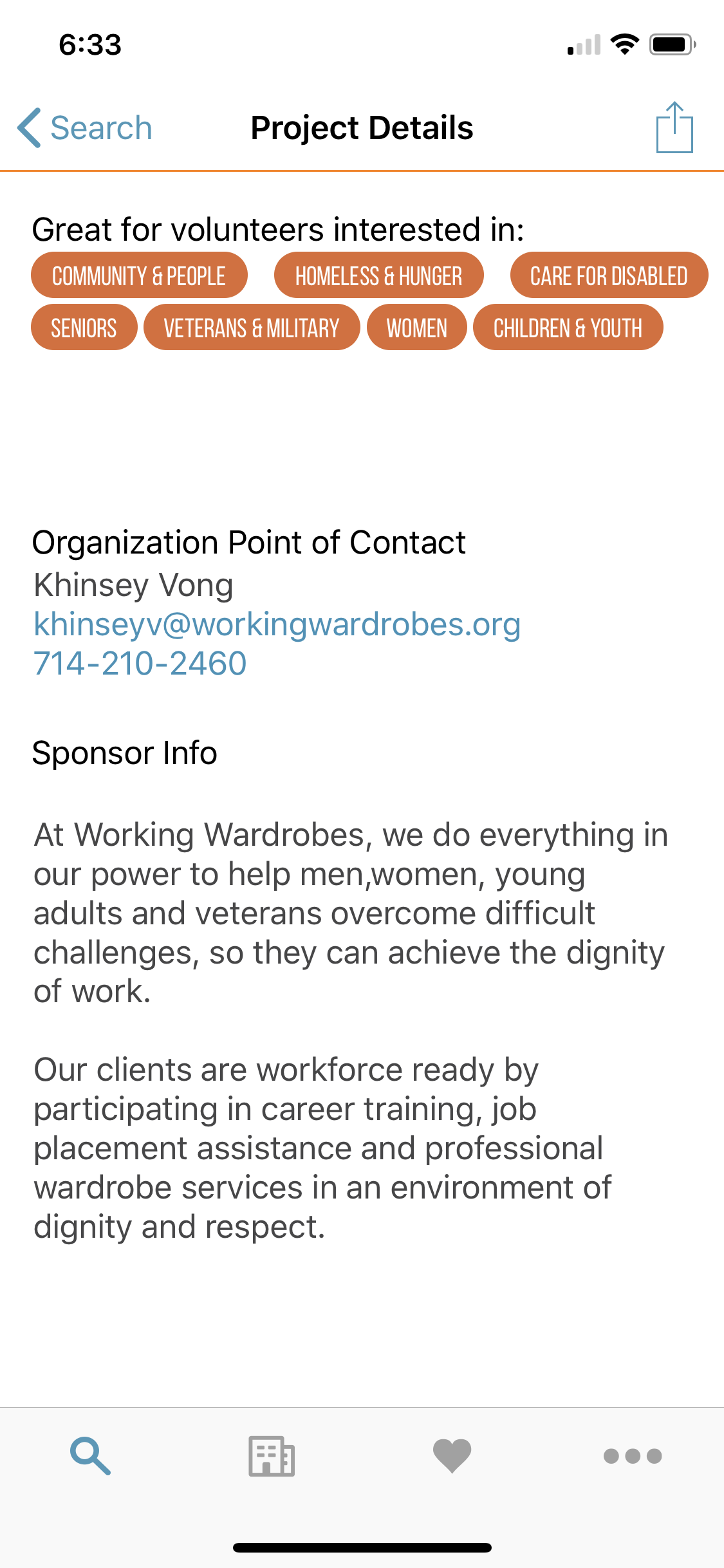Image resolution: width=724 pixels, height=1568 pixels.
Task: Call 714-210-2460
Action: click(140, 664)
